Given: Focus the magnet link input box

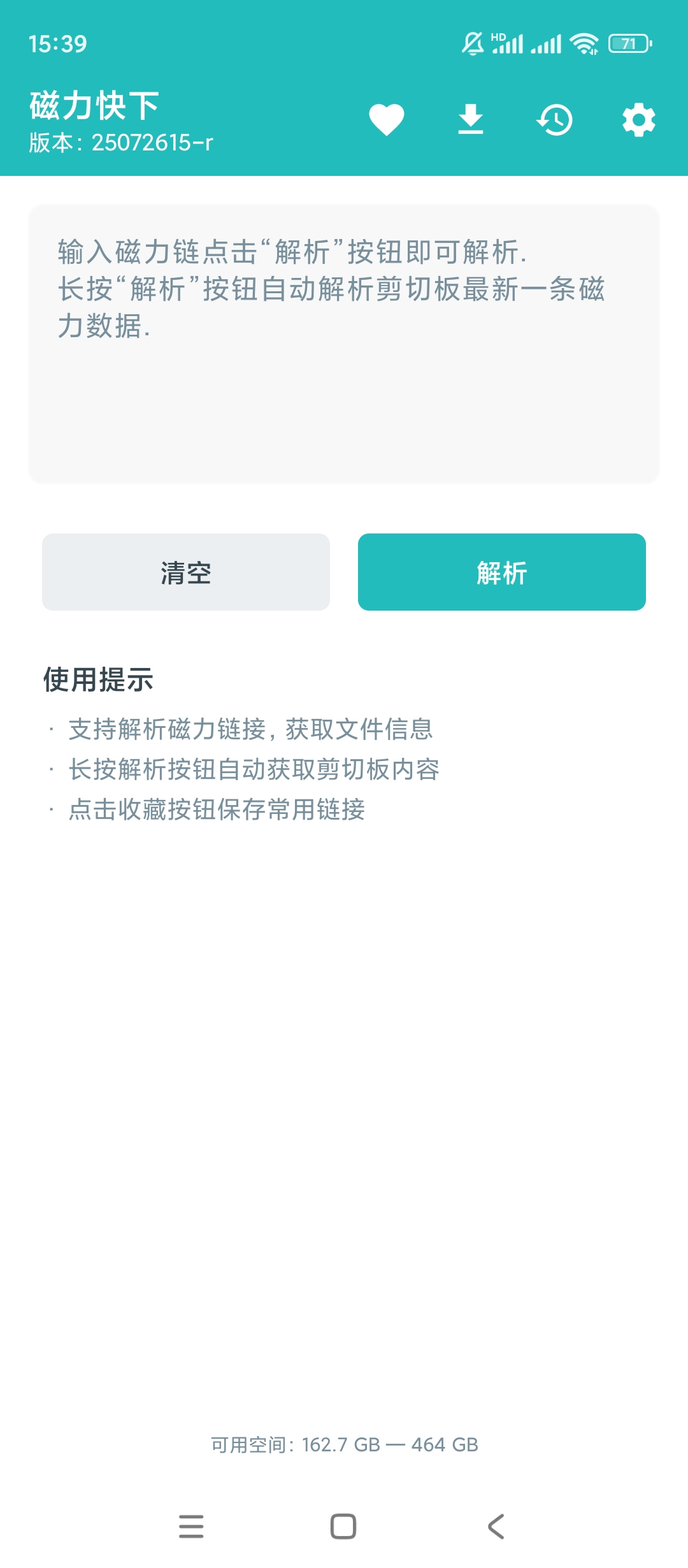Looking at the screenshot, I should point(344,344).
